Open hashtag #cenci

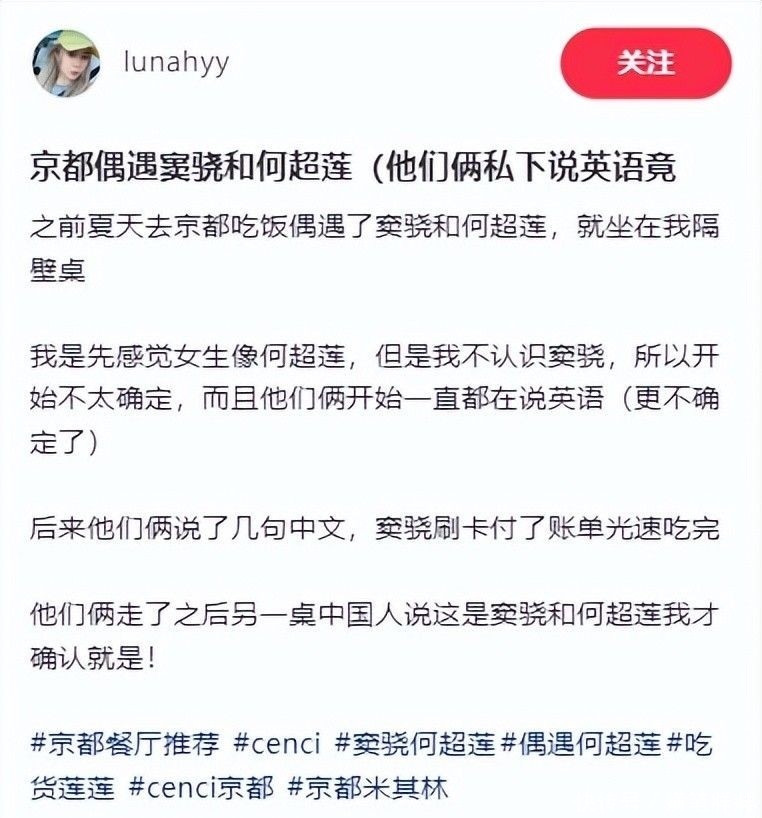[276, 744]
